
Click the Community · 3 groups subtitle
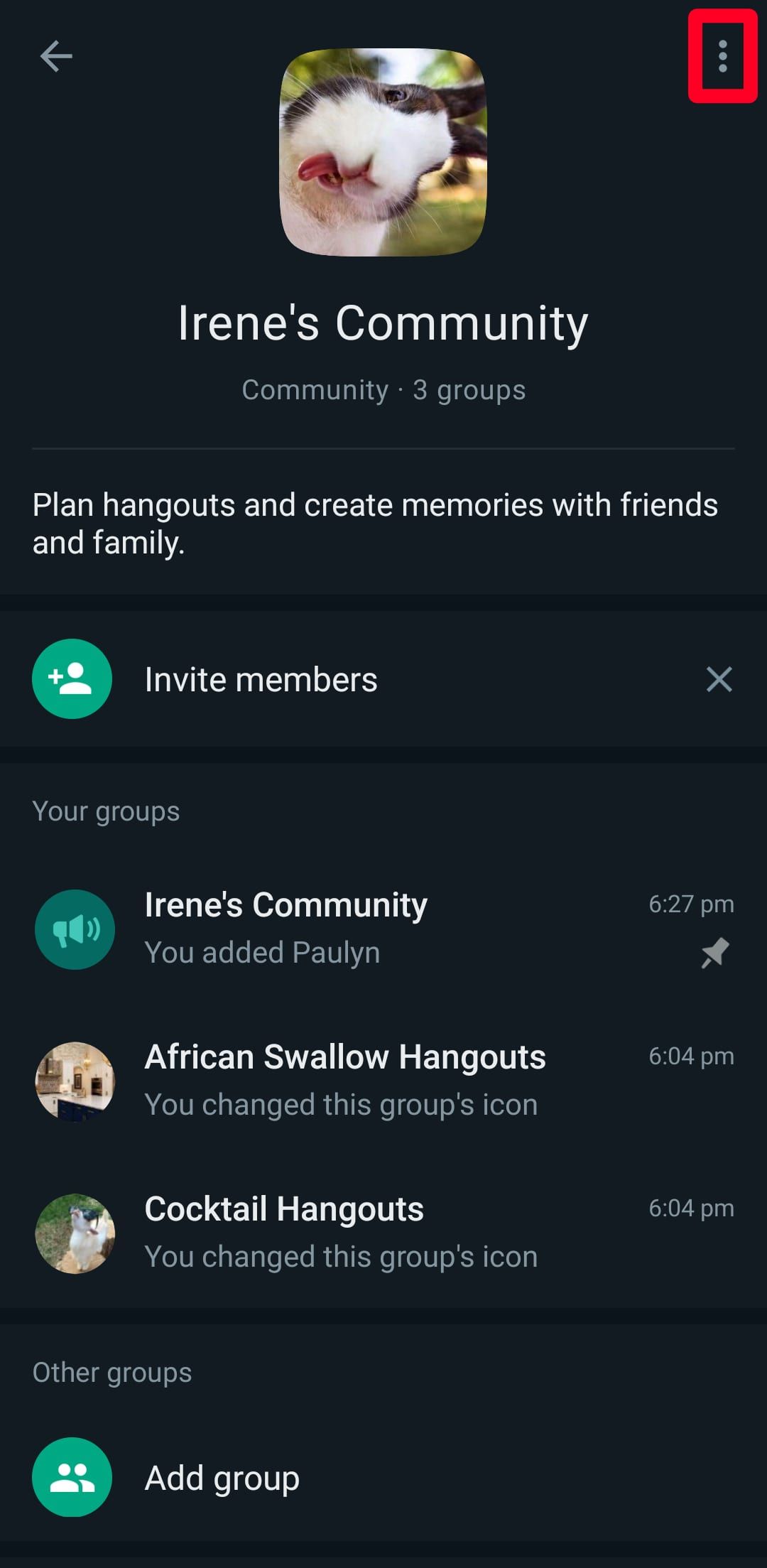tap(383, 389)
